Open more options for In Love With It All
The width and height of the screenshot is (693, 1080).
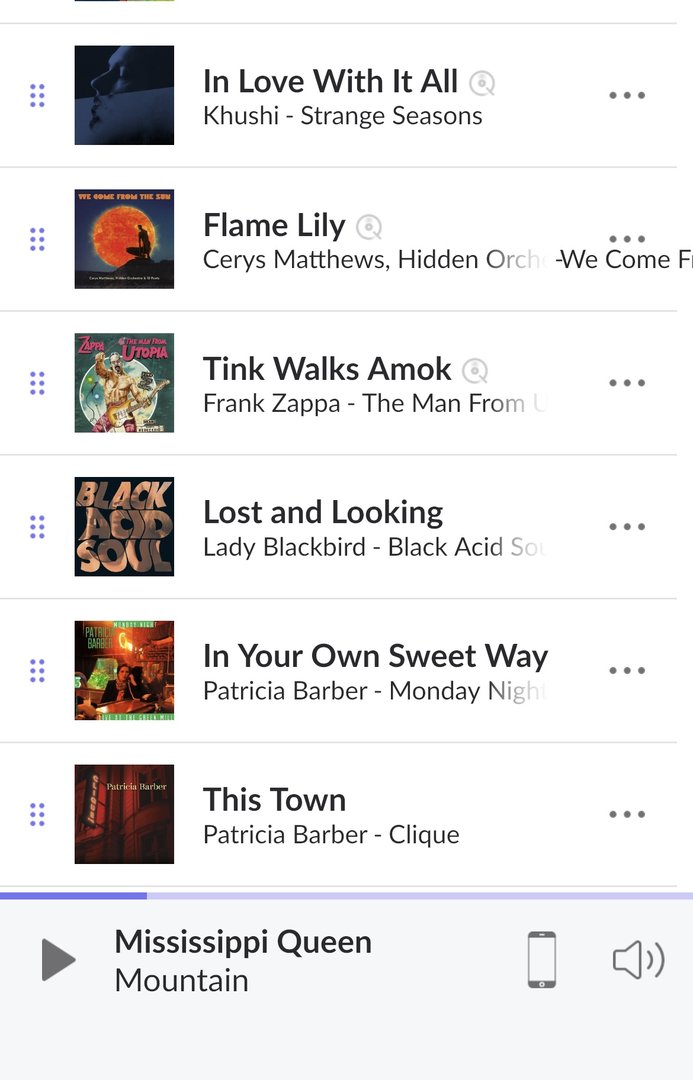pyautogui.click(x=627, y=96)
